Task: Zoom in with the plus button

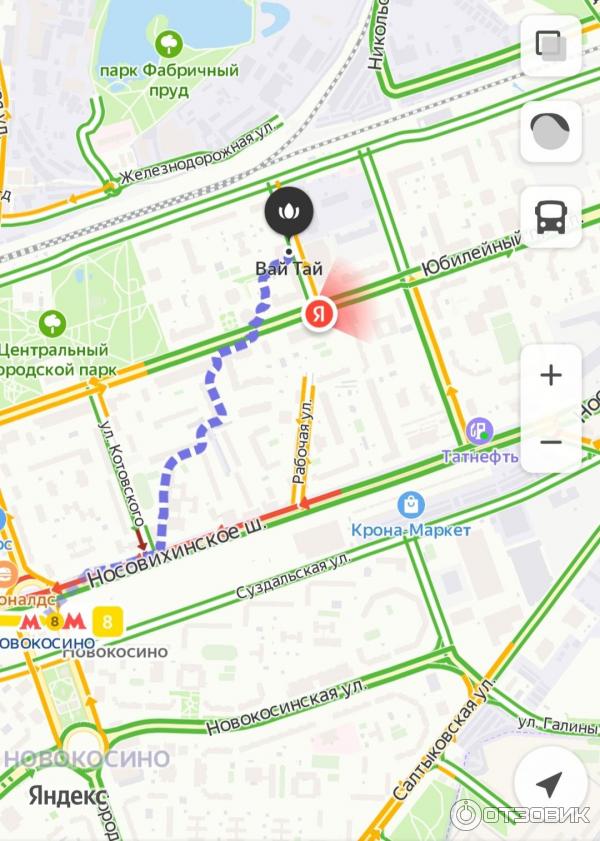Action: pos(551,376)
